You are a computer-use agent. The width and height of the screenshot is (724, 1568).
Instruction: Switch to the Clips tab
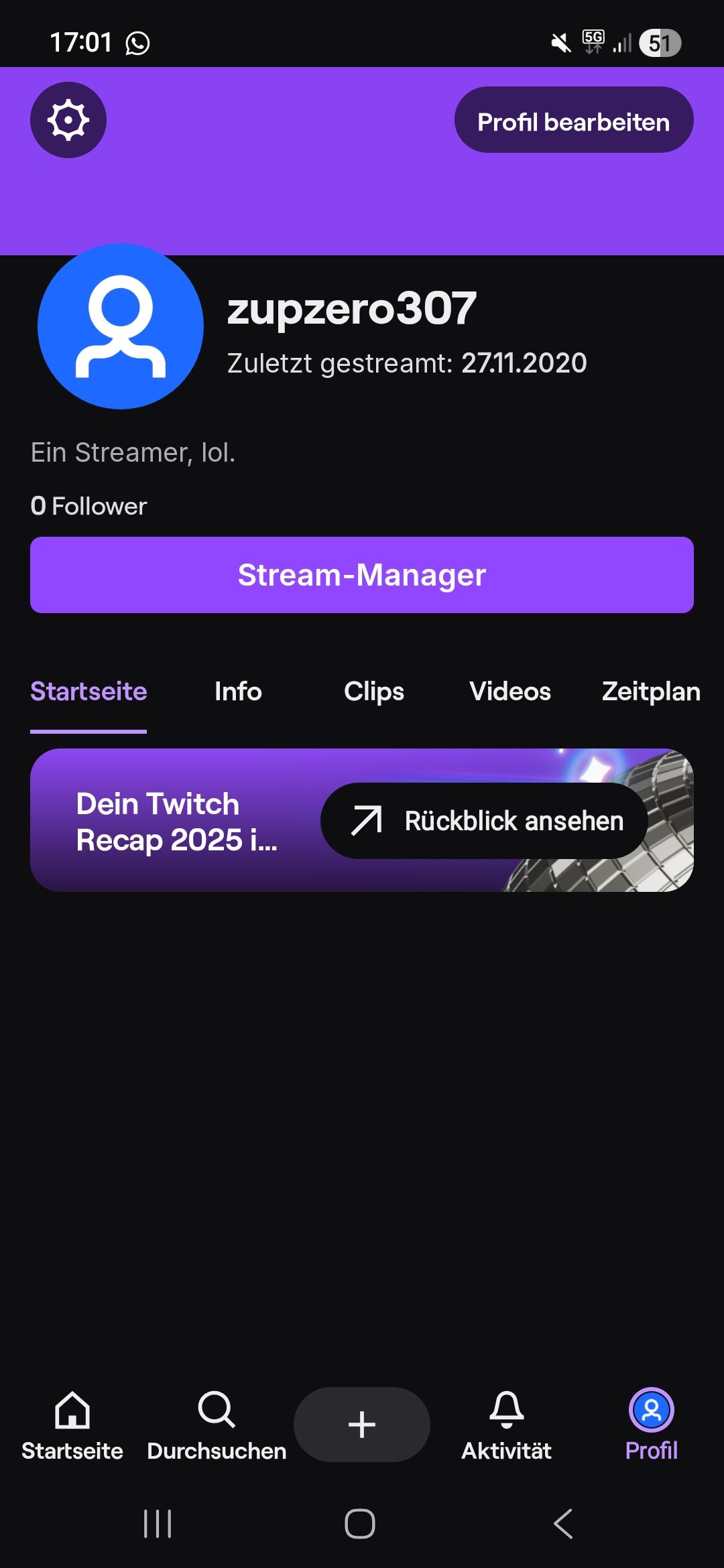[374, 692]
